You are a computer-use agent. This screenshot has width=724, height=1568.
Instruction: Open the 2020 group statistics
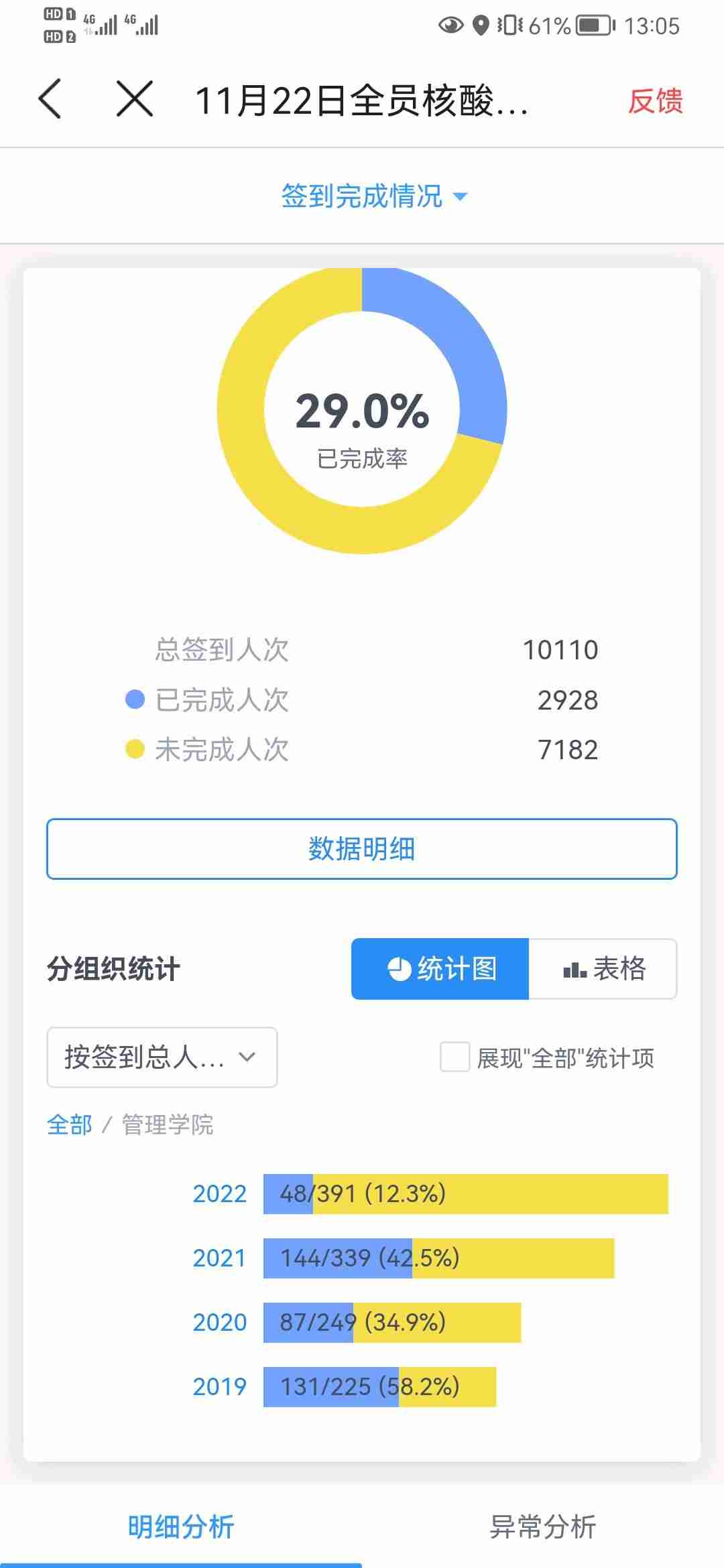(x=219, y=1323)
